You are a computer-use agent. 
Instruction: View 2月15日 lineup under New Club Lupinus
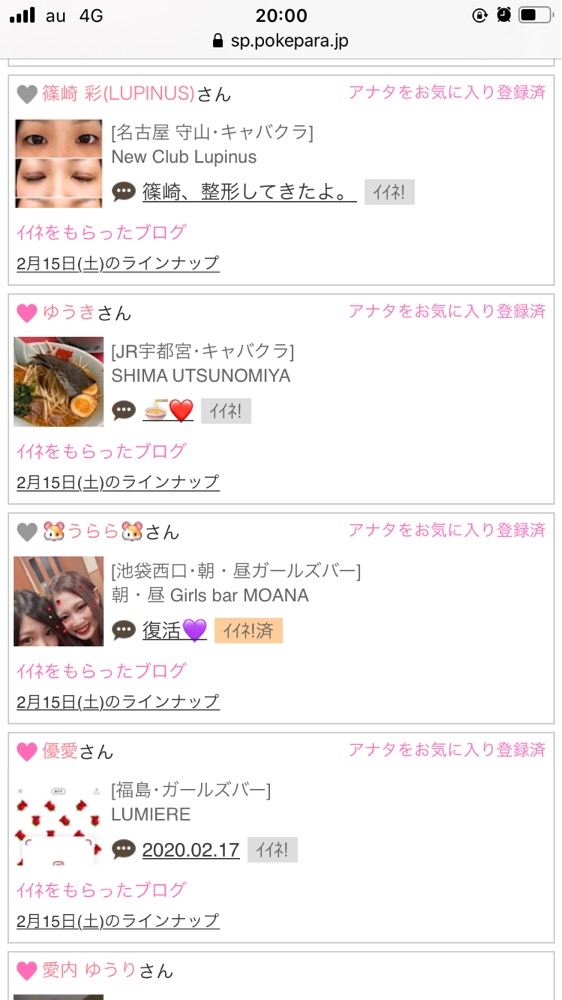pyautogui.click(x=118, y=263)
